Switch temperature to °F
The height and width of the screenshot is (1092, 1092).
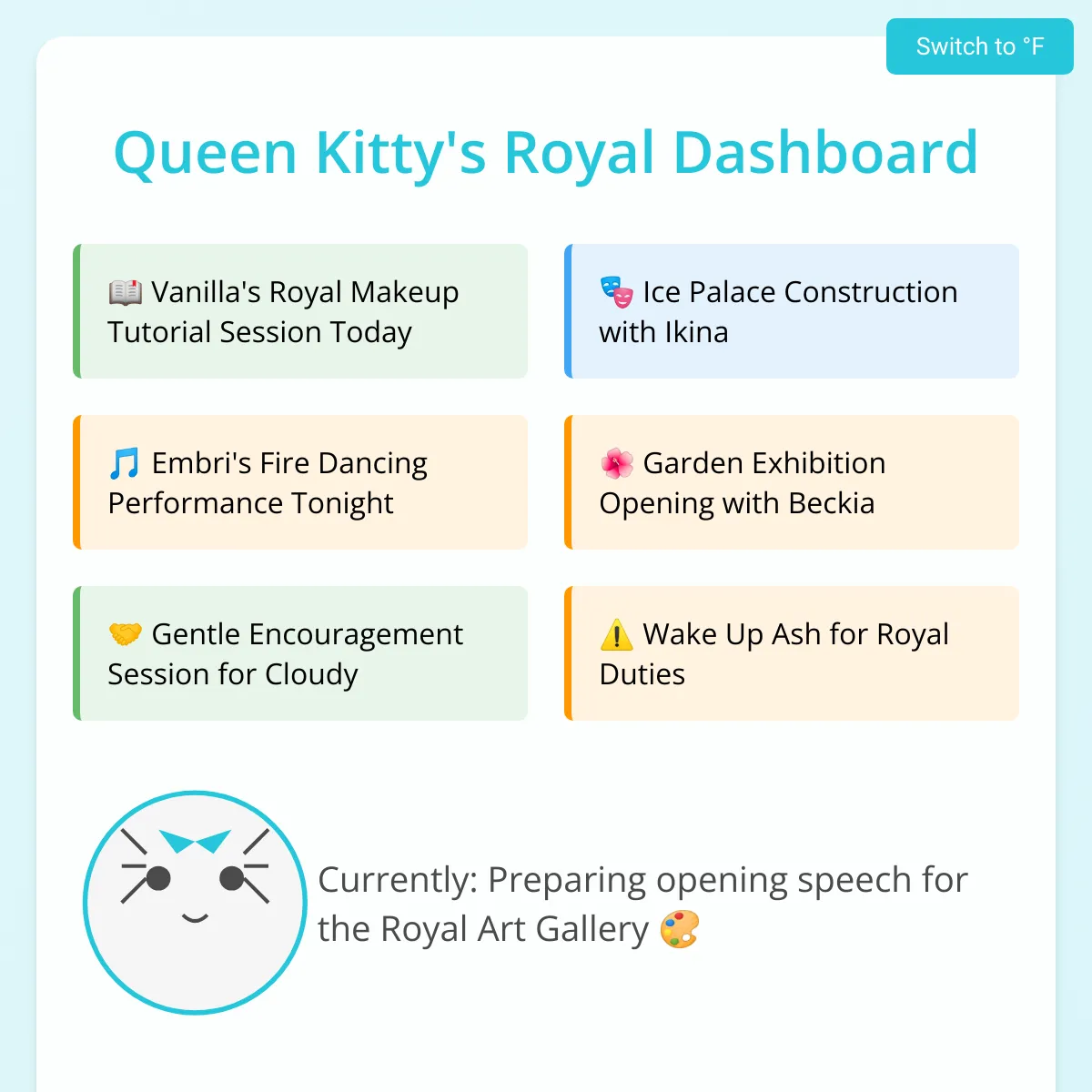click(980, 46)
